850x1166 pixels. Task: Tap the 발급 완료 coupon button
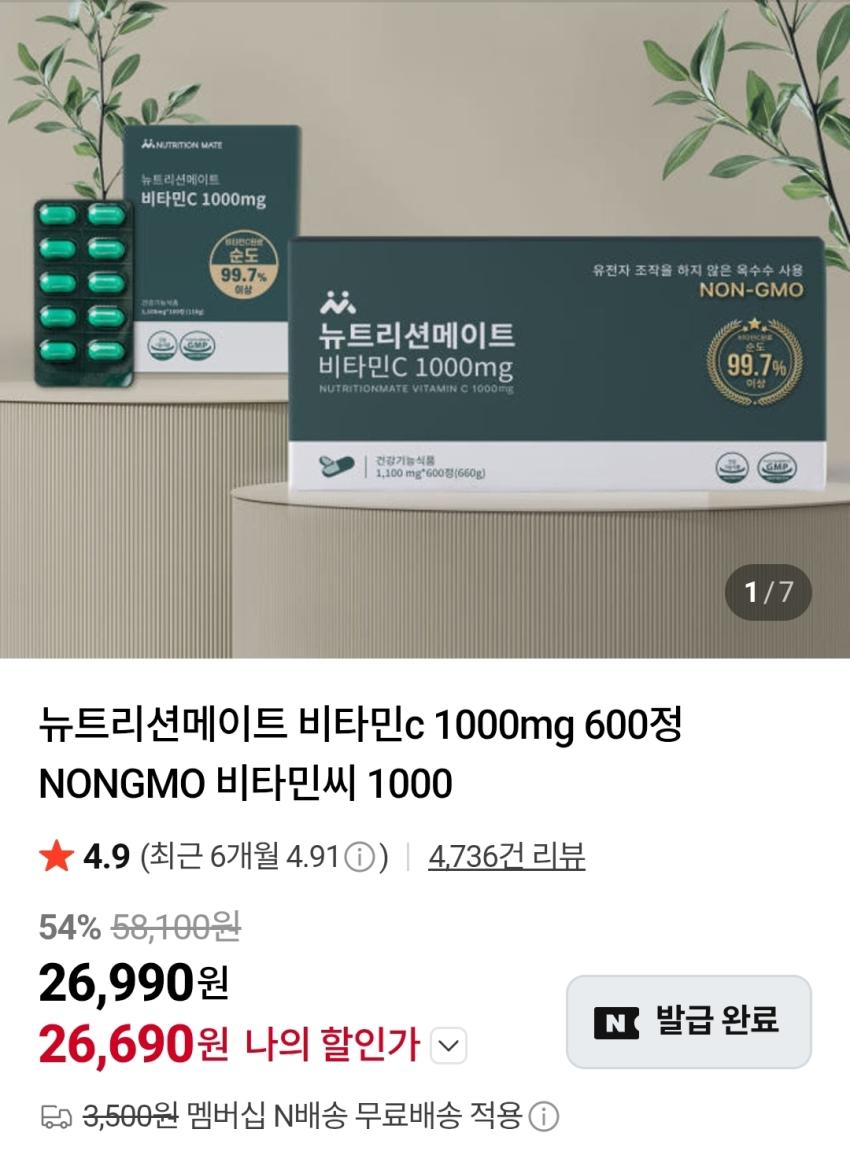(688, 1021)
